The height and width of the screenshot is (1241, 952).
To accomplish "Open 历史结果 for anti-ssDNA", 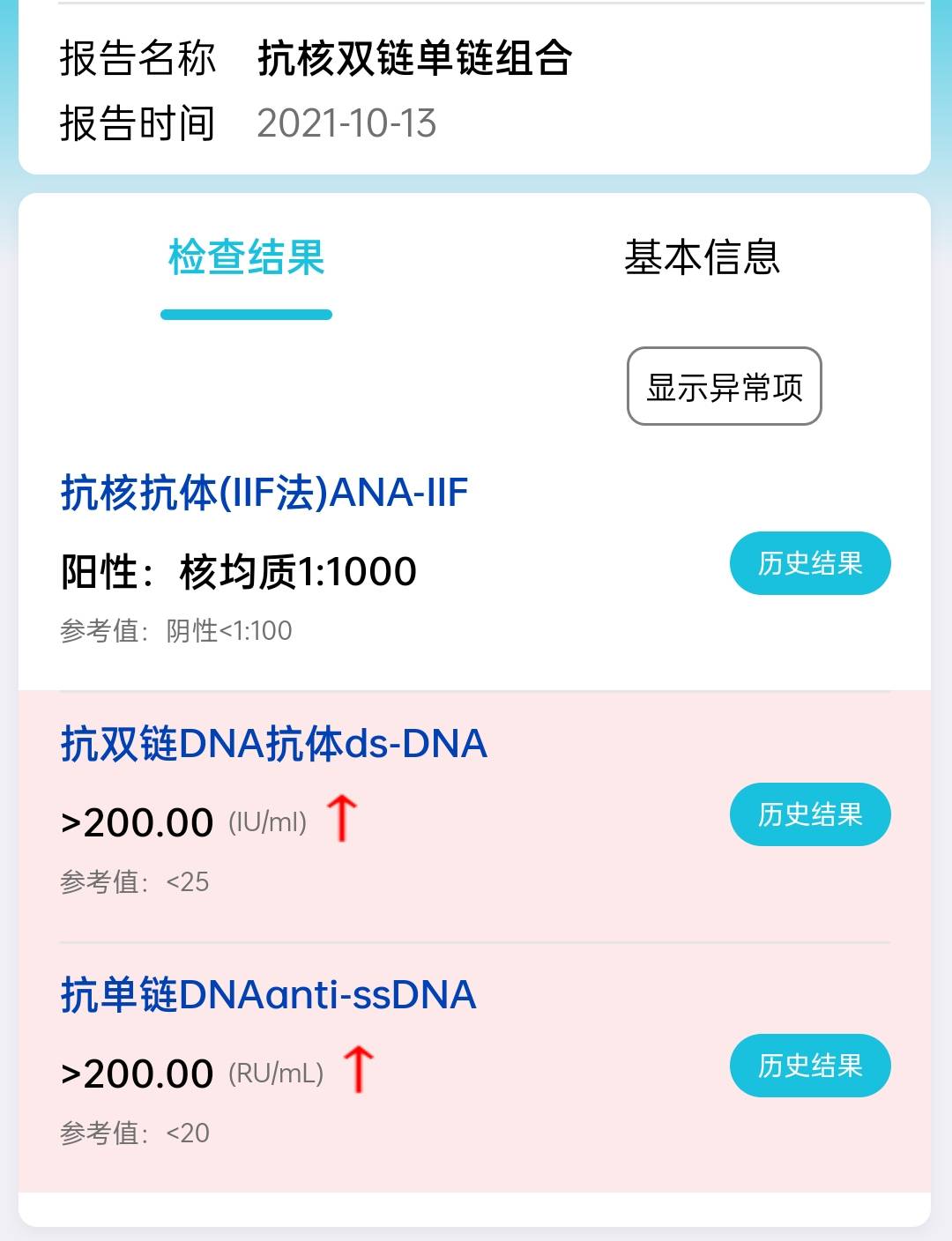I will coord(809,1066).
